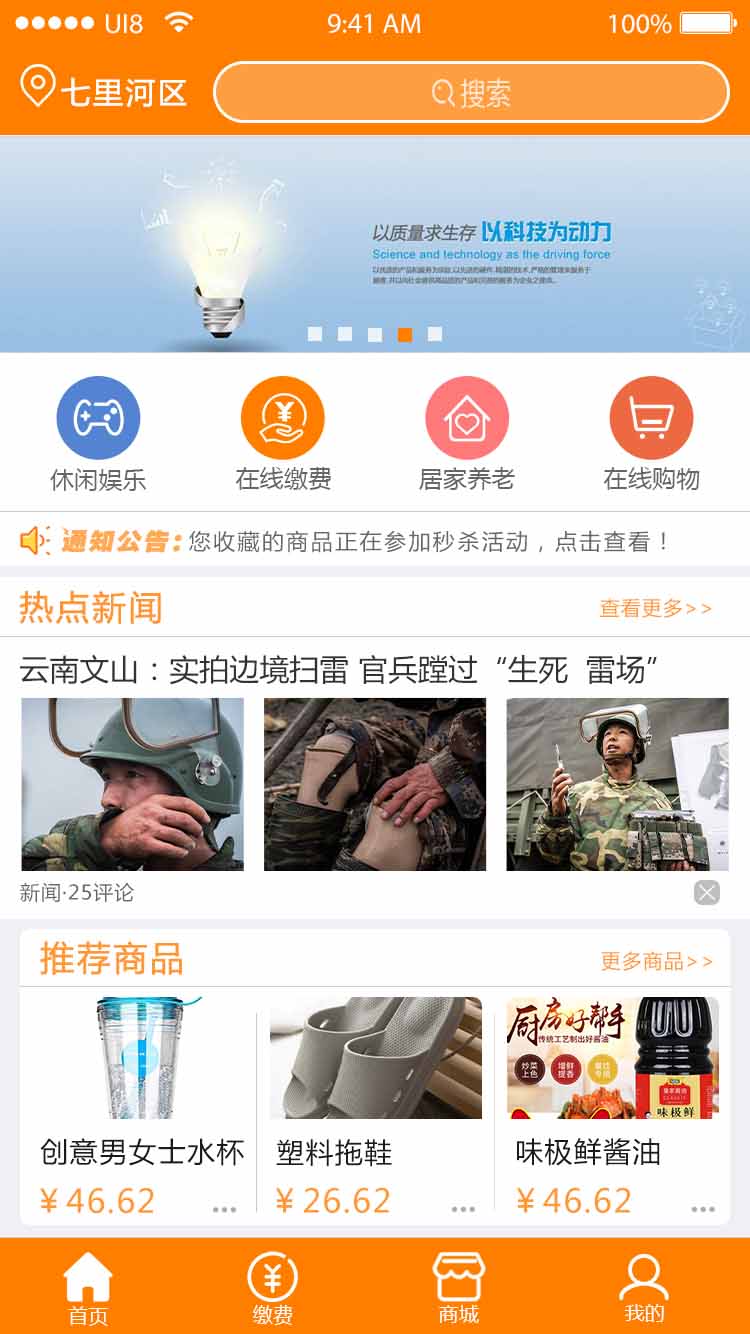The width and height of the screenshot is (750, 1334).
Task: Open the 七里河区 location selector
Action: coord(104,92)
